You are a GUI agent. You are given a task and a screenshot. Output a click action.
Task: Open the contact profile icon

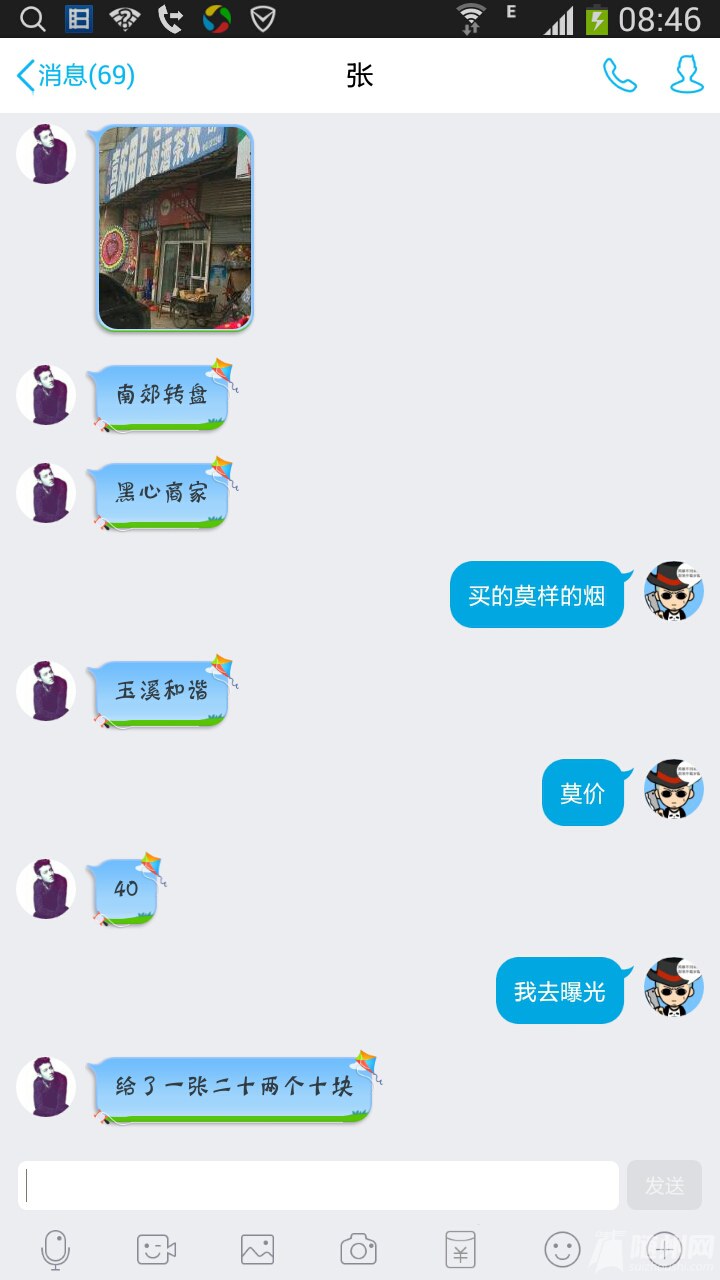686,75
